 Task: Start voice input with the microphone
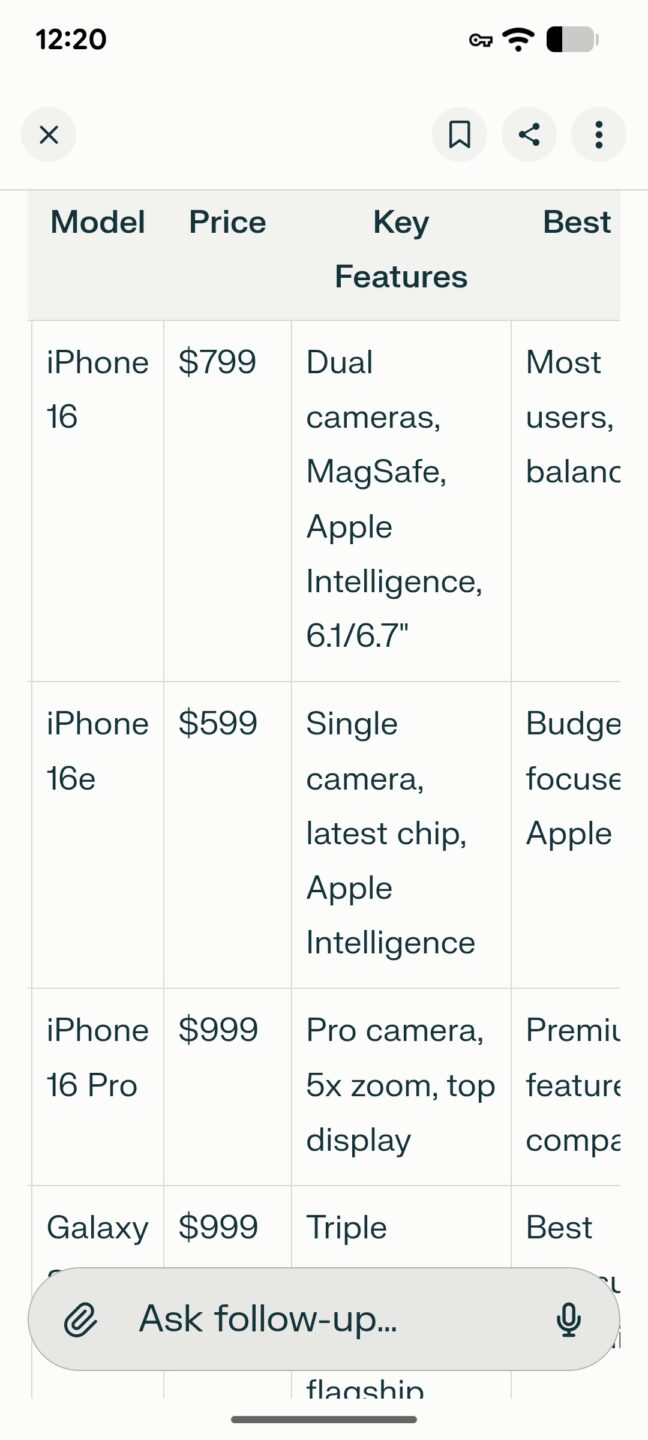568,1319
